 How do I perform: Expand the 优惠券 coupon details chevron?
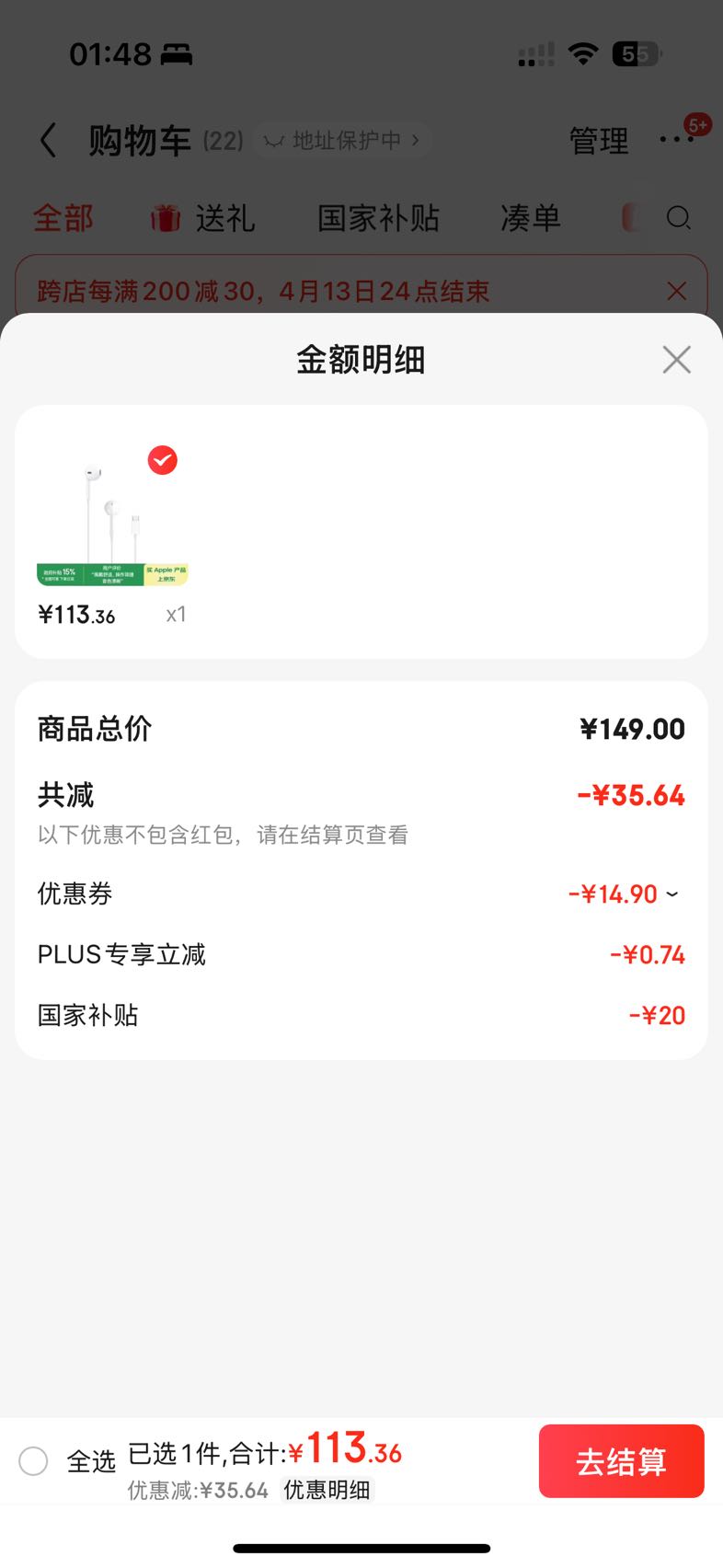674,894
